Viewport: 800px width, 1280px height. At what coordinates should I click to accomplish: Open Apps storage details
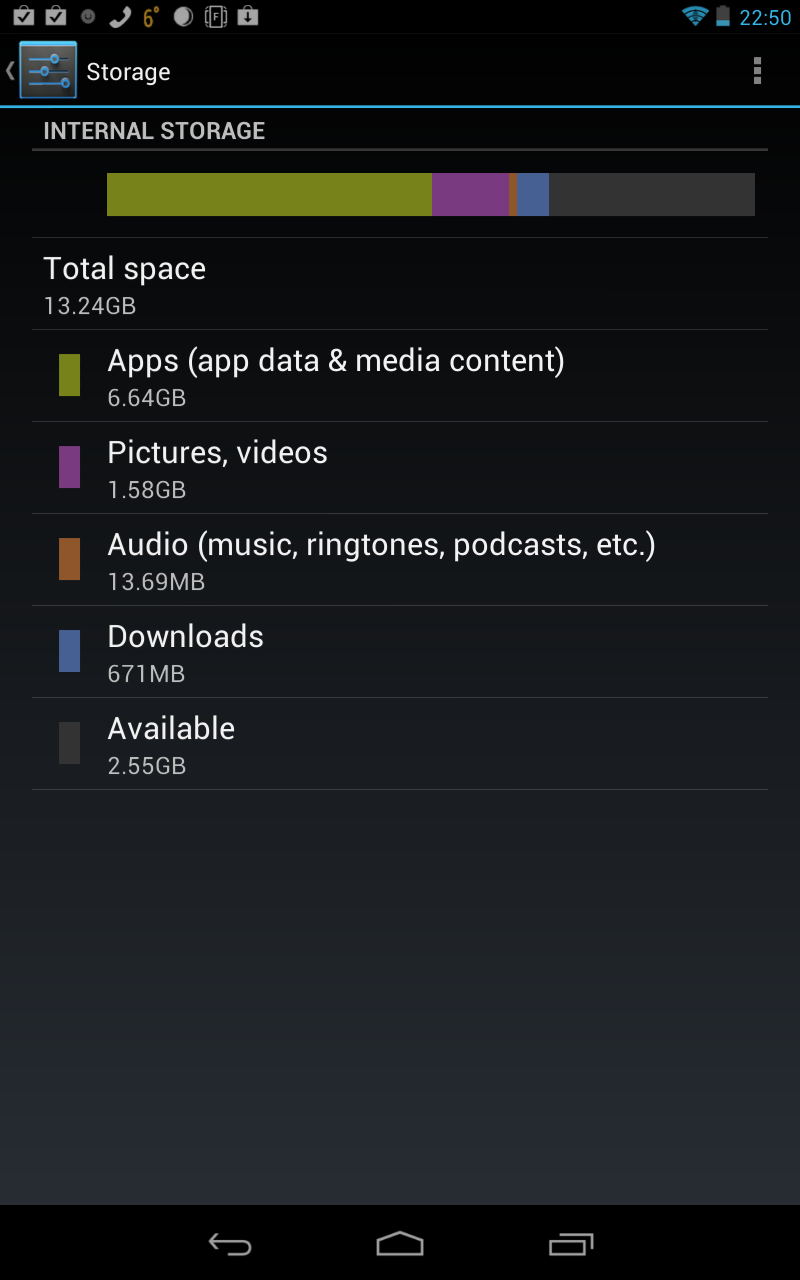point(400,376)
